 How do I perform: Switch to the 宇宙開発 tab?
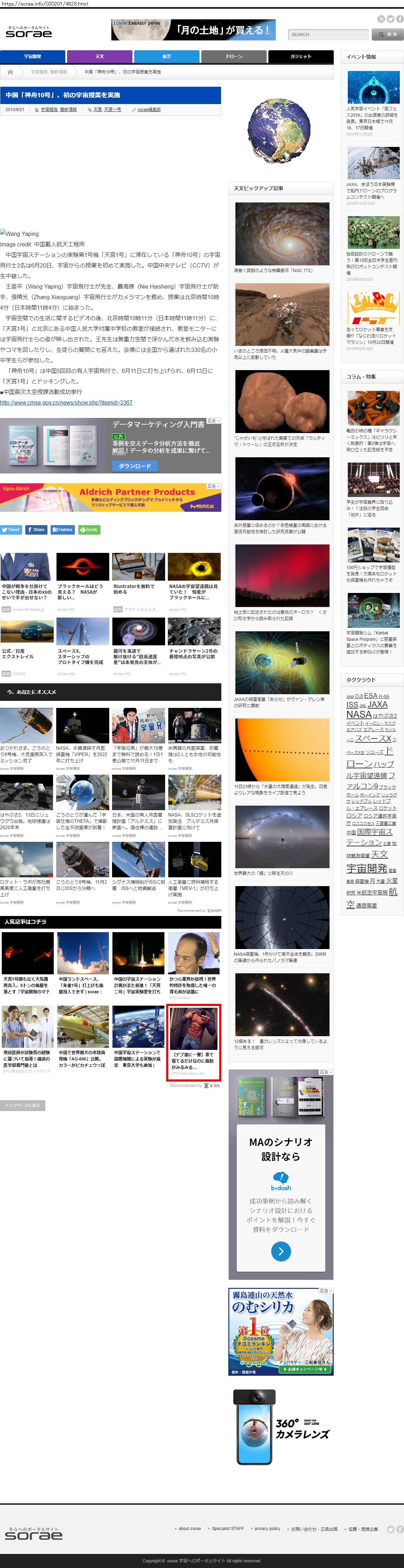[x=33, y=57]
